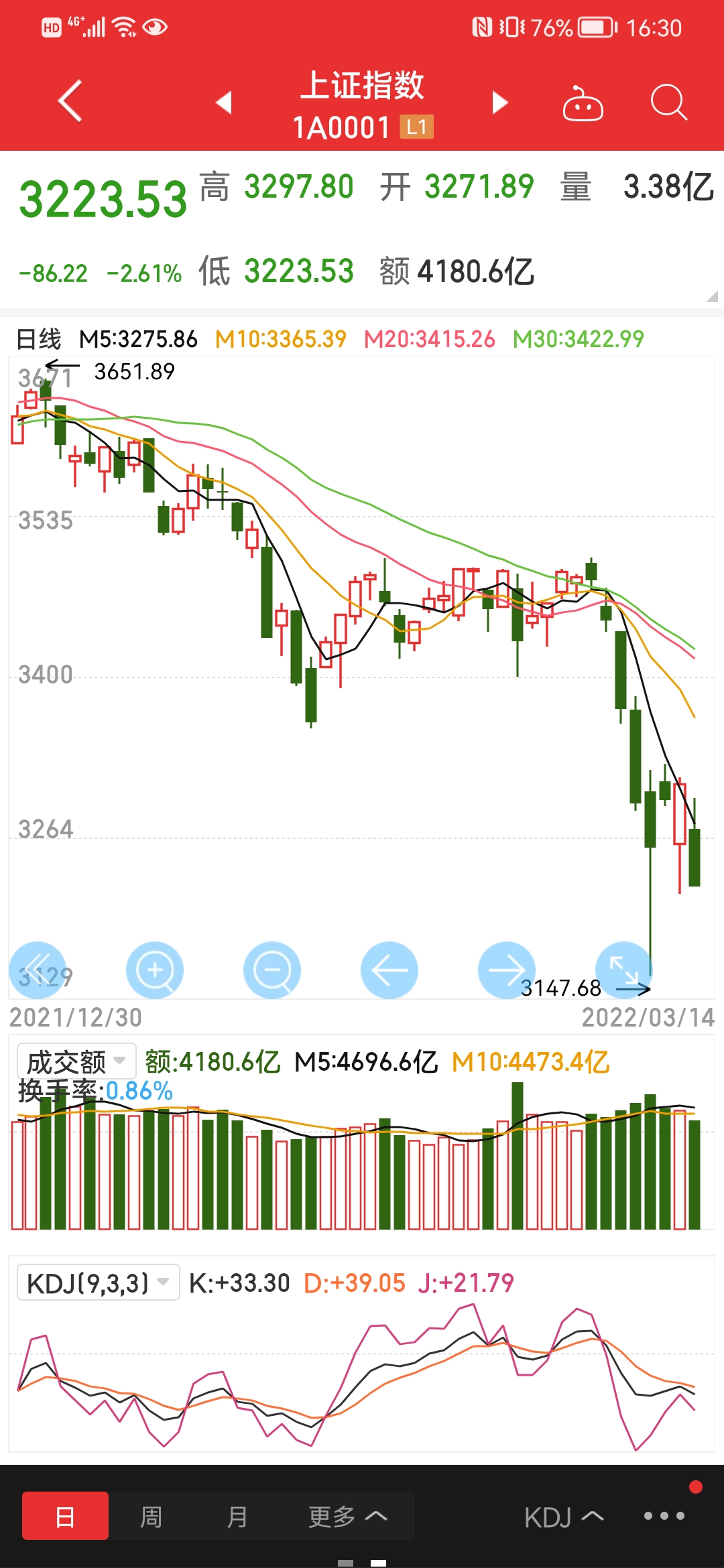Switch to the previous index
Viewport: 724px width, 1568px height.
click(x=224, y=103)
